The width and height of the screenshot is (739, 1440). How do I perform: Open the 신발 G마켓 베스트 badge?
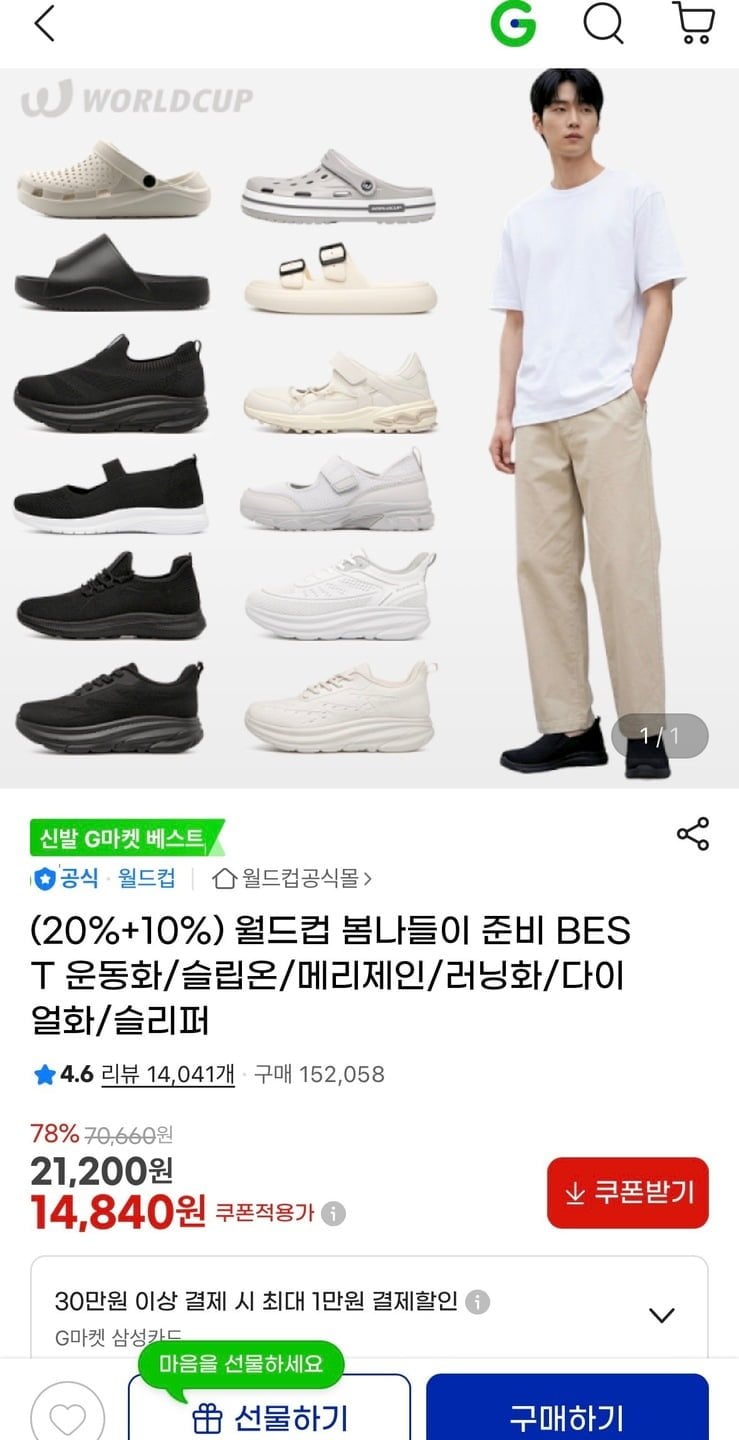127,837
